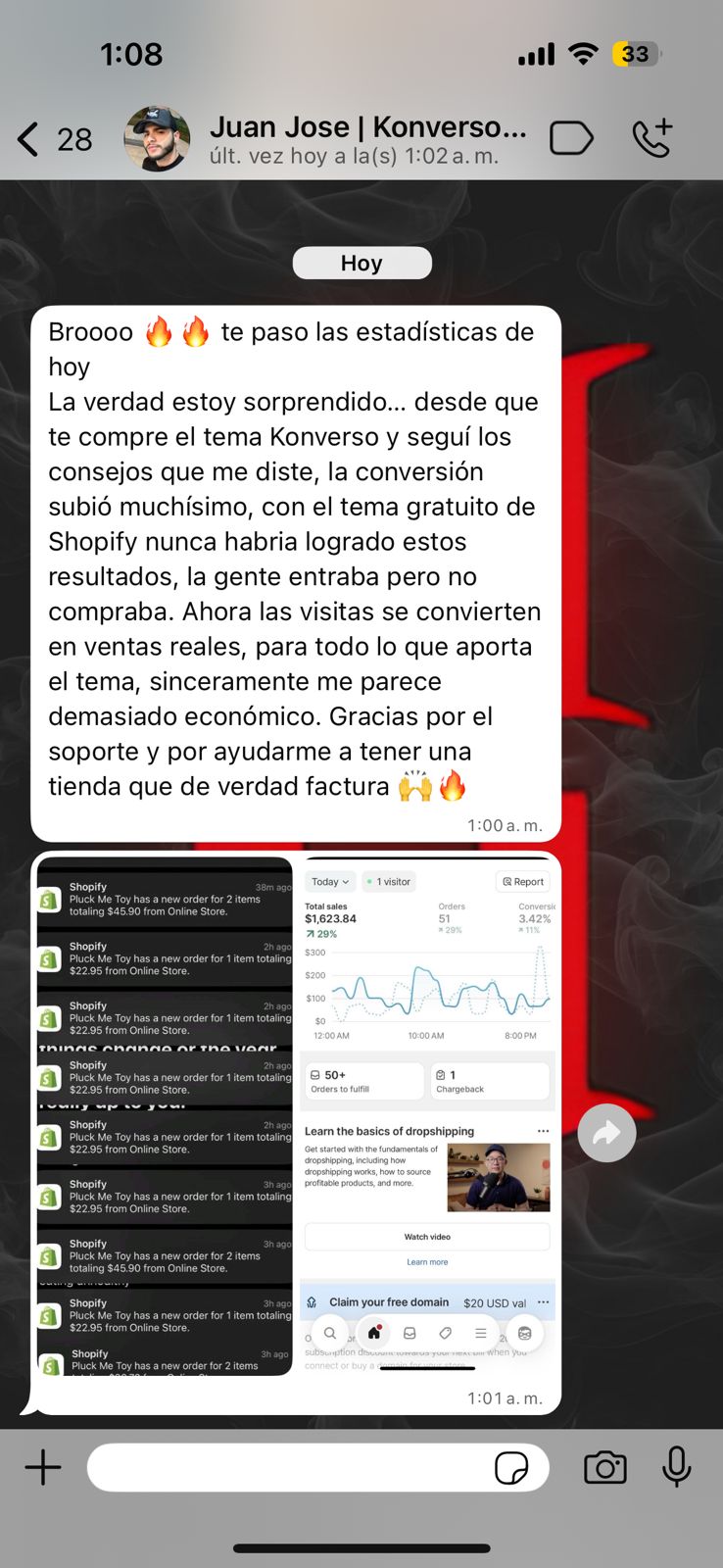Open the sticker picker
The image size is (723, 1568).
pos(511,1467)
